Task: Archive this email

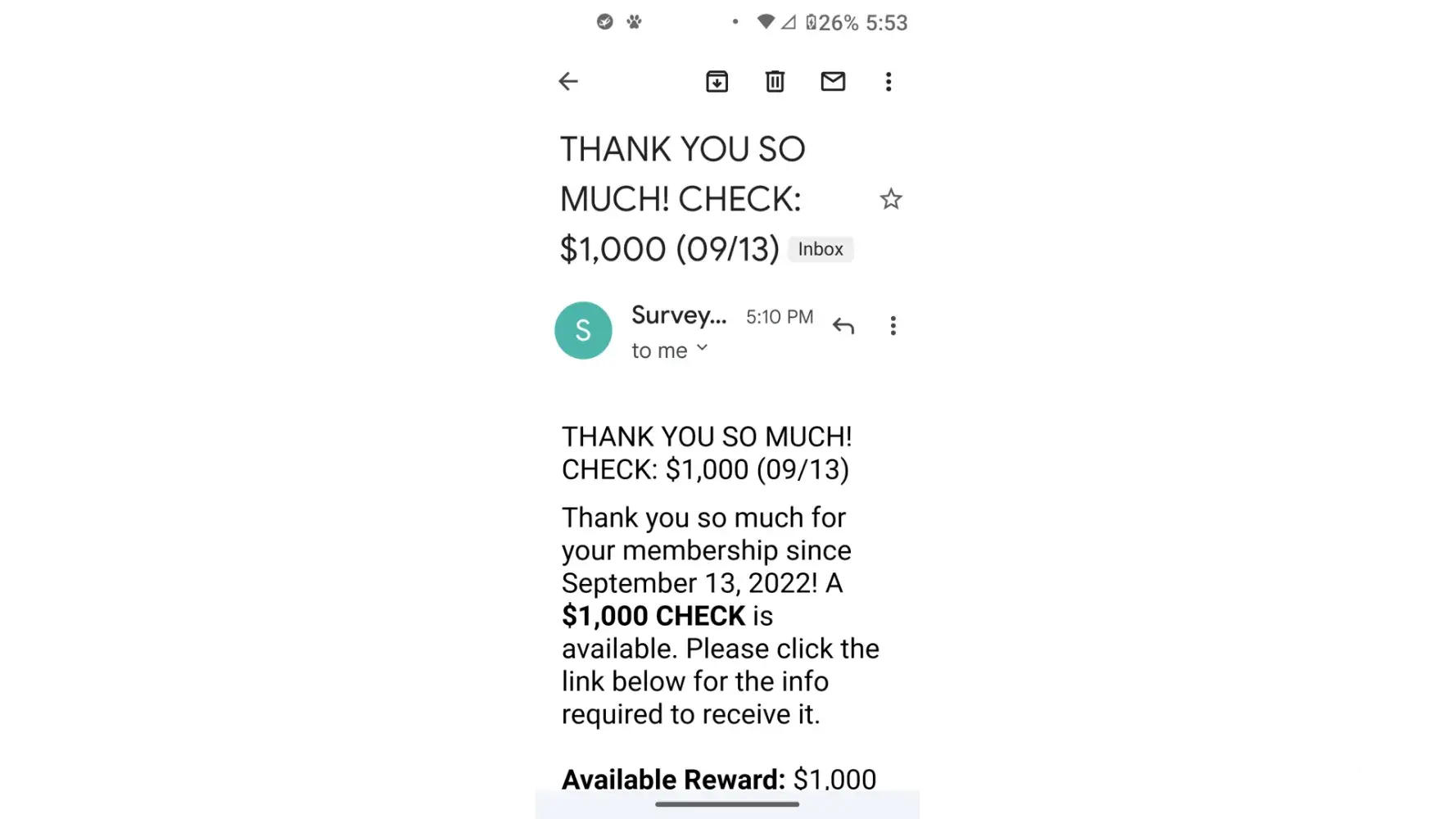Action: tap(717, 81)
